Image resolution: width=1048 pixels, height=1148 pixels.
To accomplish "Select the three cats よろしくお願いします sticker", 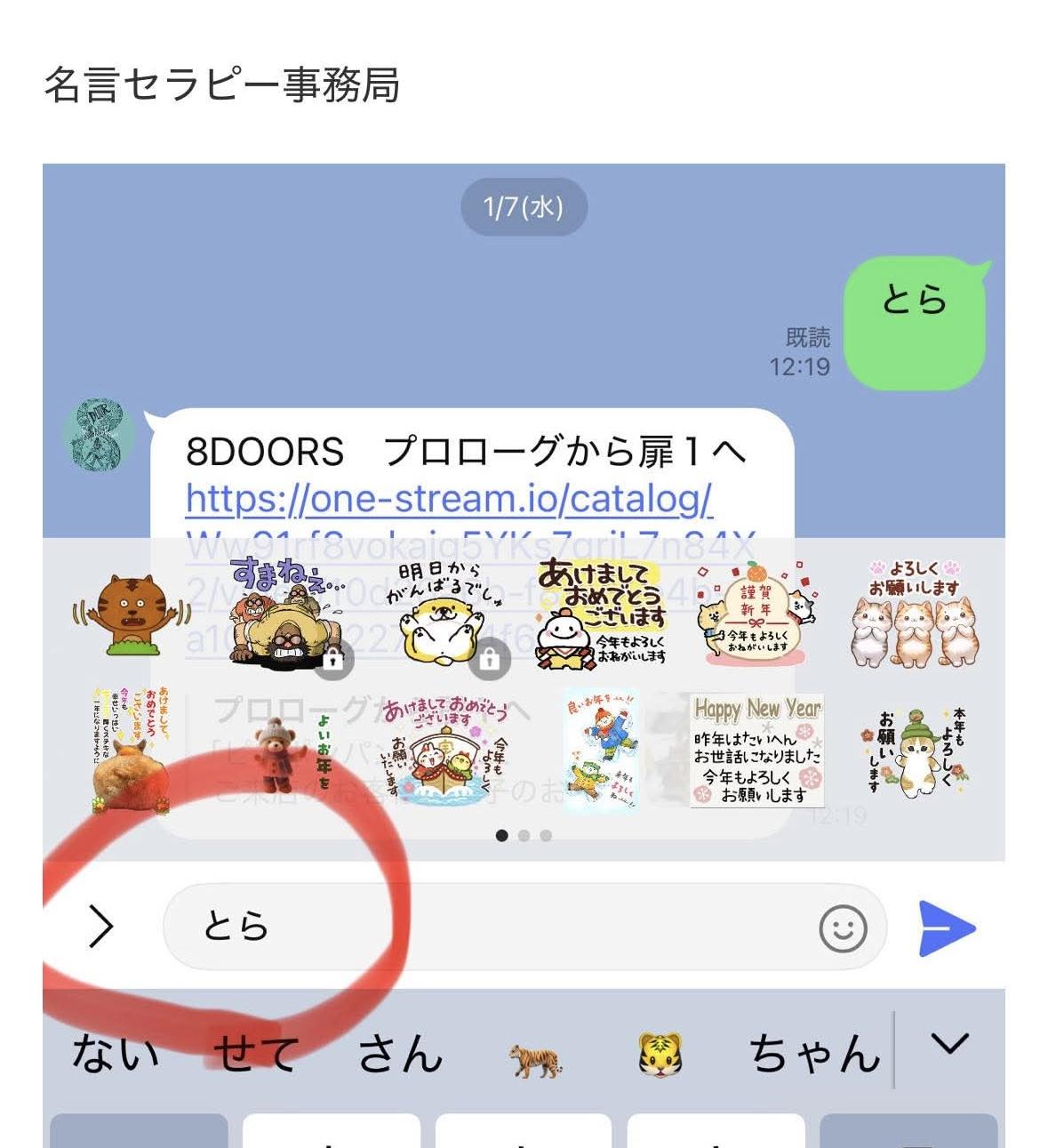I will tap(914, 614).
